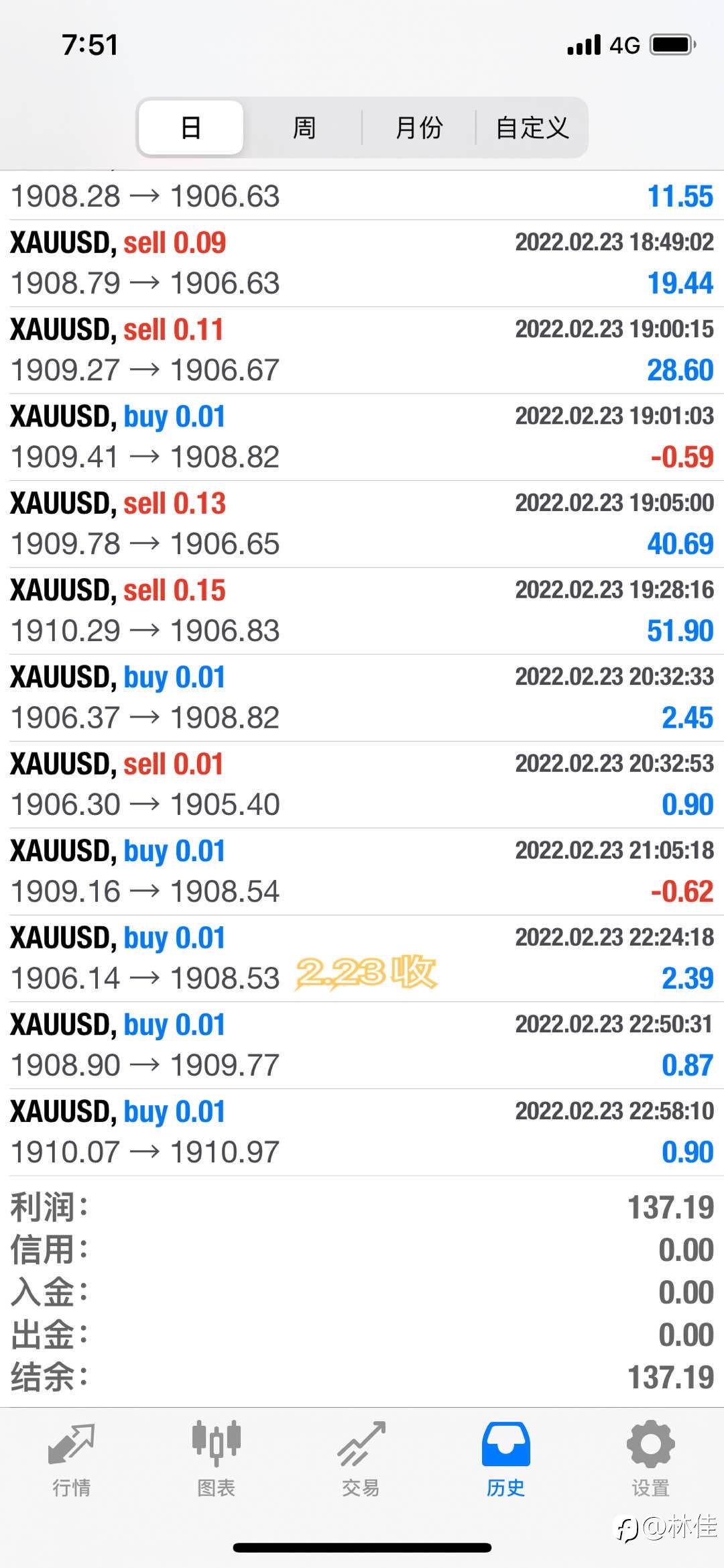724x1568 pixels.
Task: Expand the sell 0.13 trade at 19:05:00
Action: [x=362, y=524]
